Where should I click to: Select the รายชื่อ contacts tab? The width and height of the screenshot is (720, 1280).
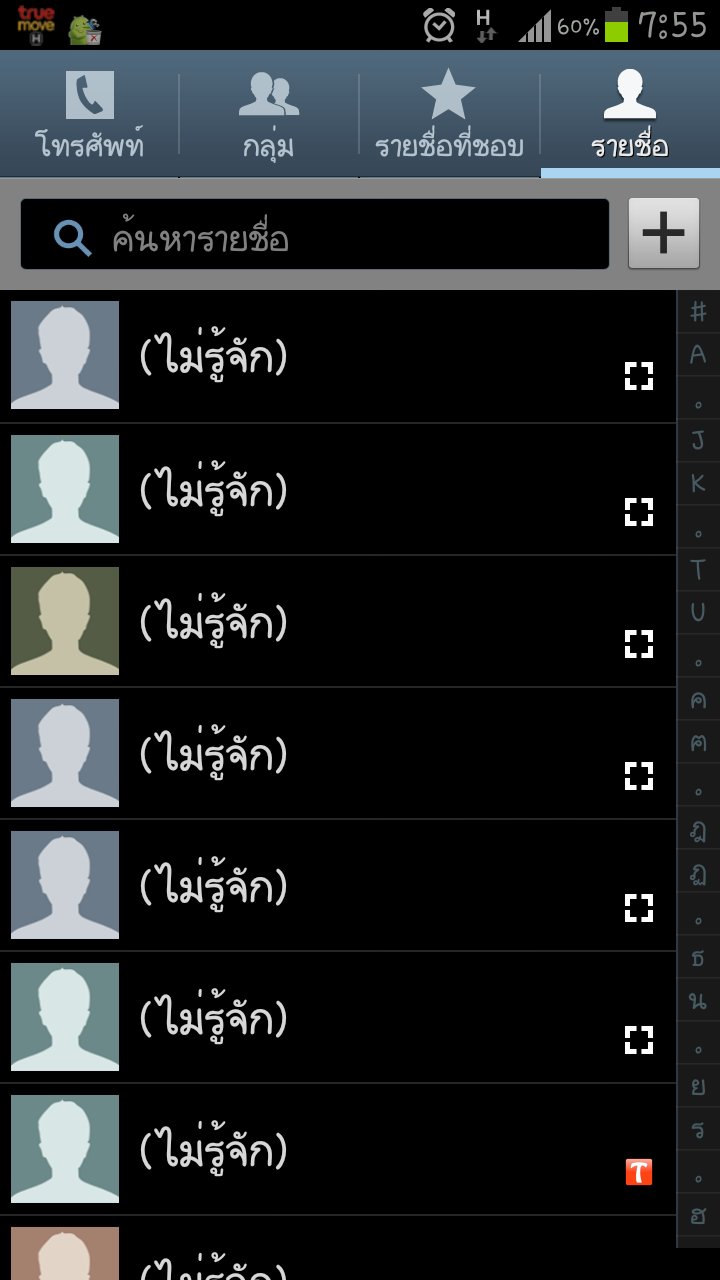pos(630,114)
